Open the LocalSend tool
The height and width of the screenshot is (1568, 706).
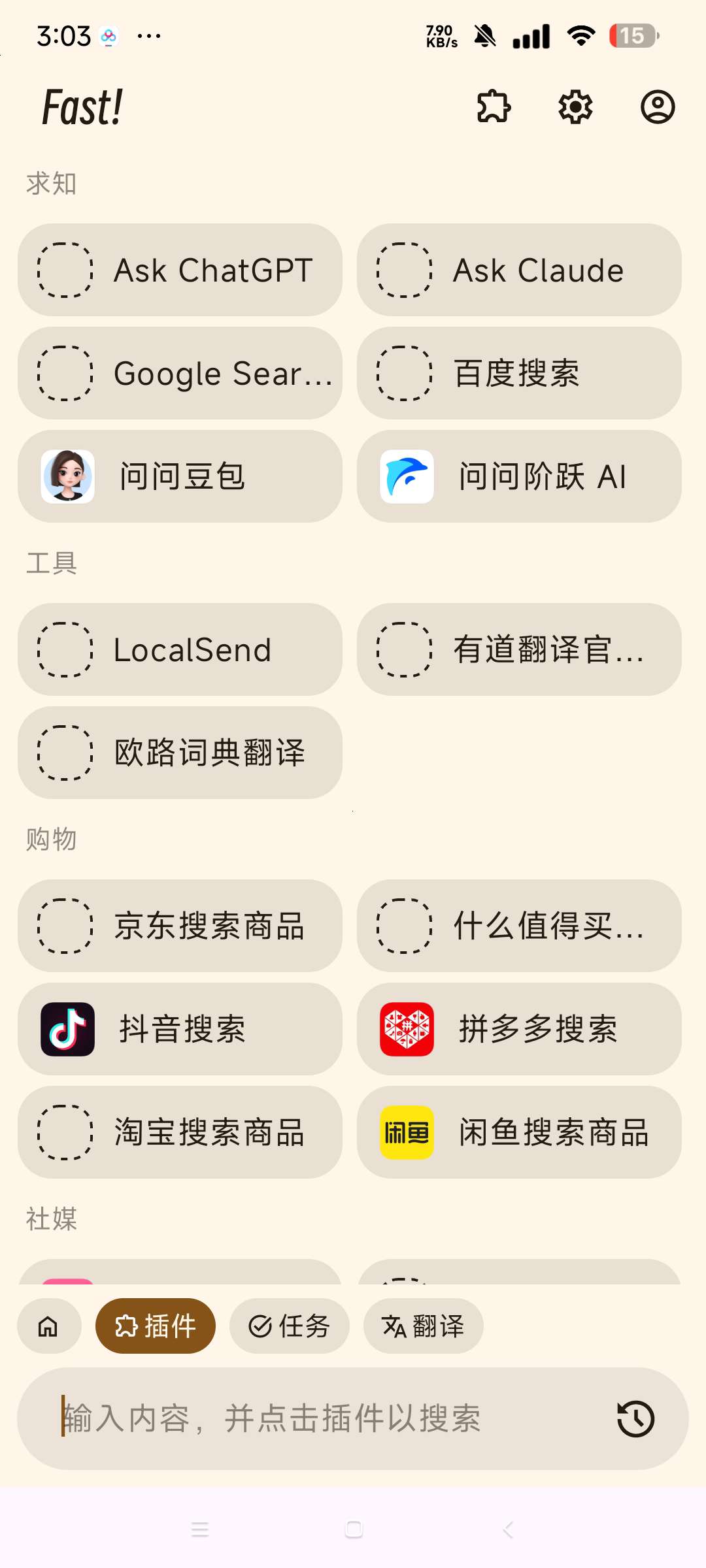coord(180,649)
